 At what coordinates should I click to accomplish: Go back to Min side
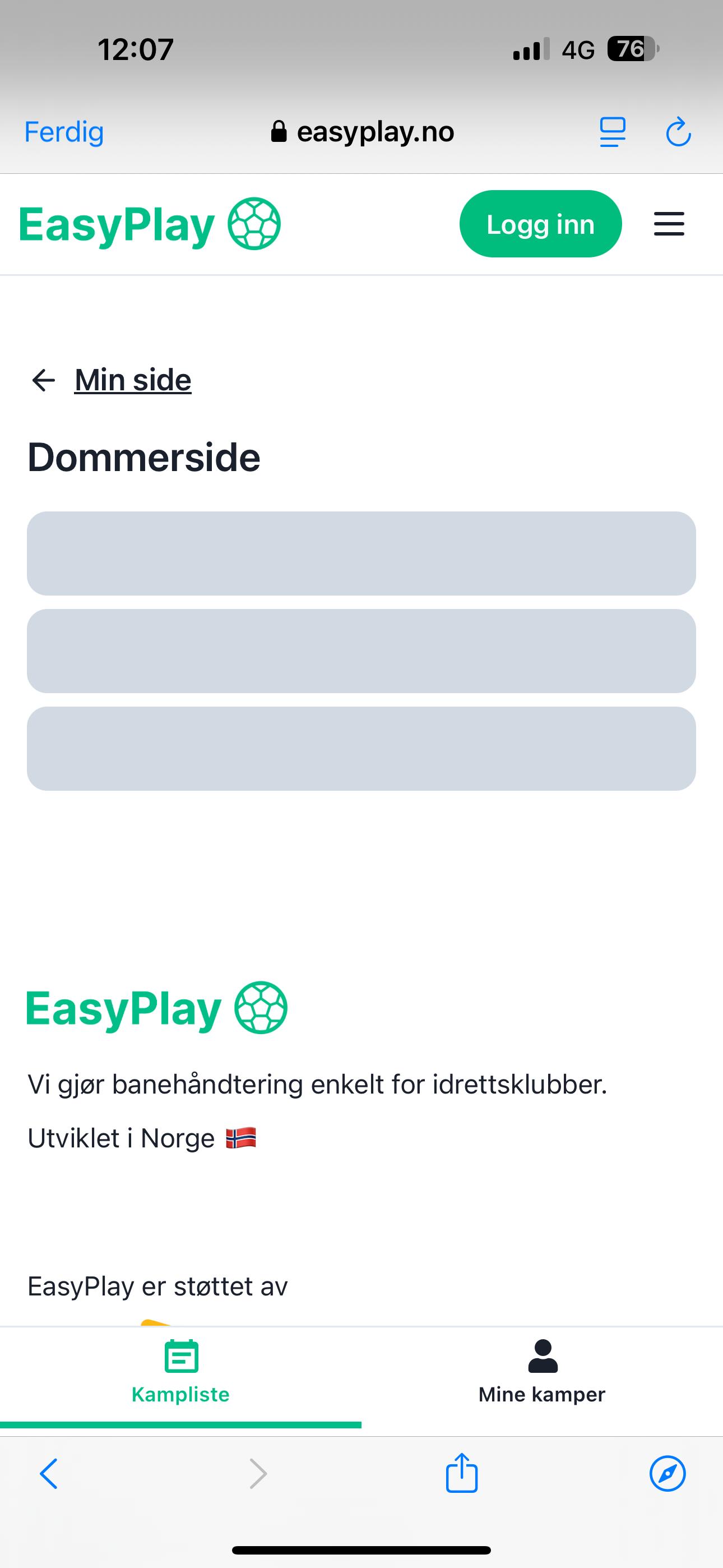[x=132, y=380]
